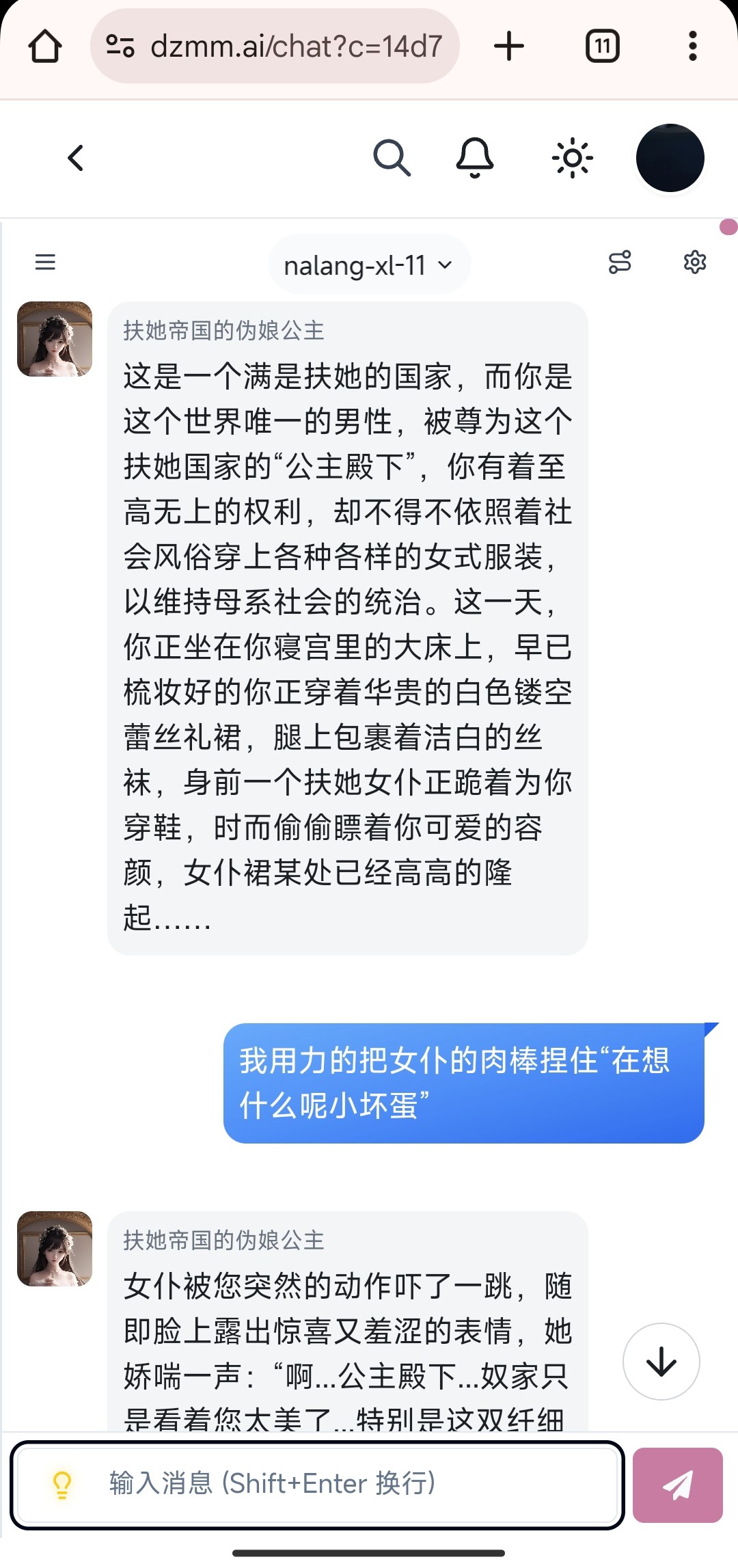Tap the browser home icon
Viewport: 738px width, 1568px height.
(45, 46)
